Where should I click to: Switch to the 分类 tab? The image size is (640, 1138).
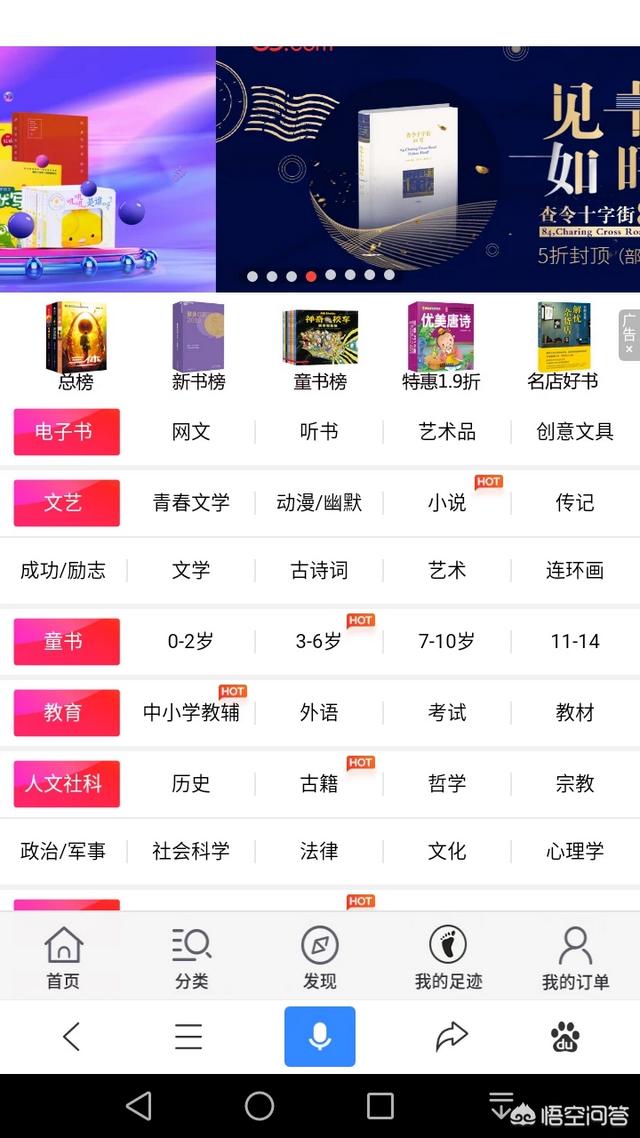click(x=191, y=958)
